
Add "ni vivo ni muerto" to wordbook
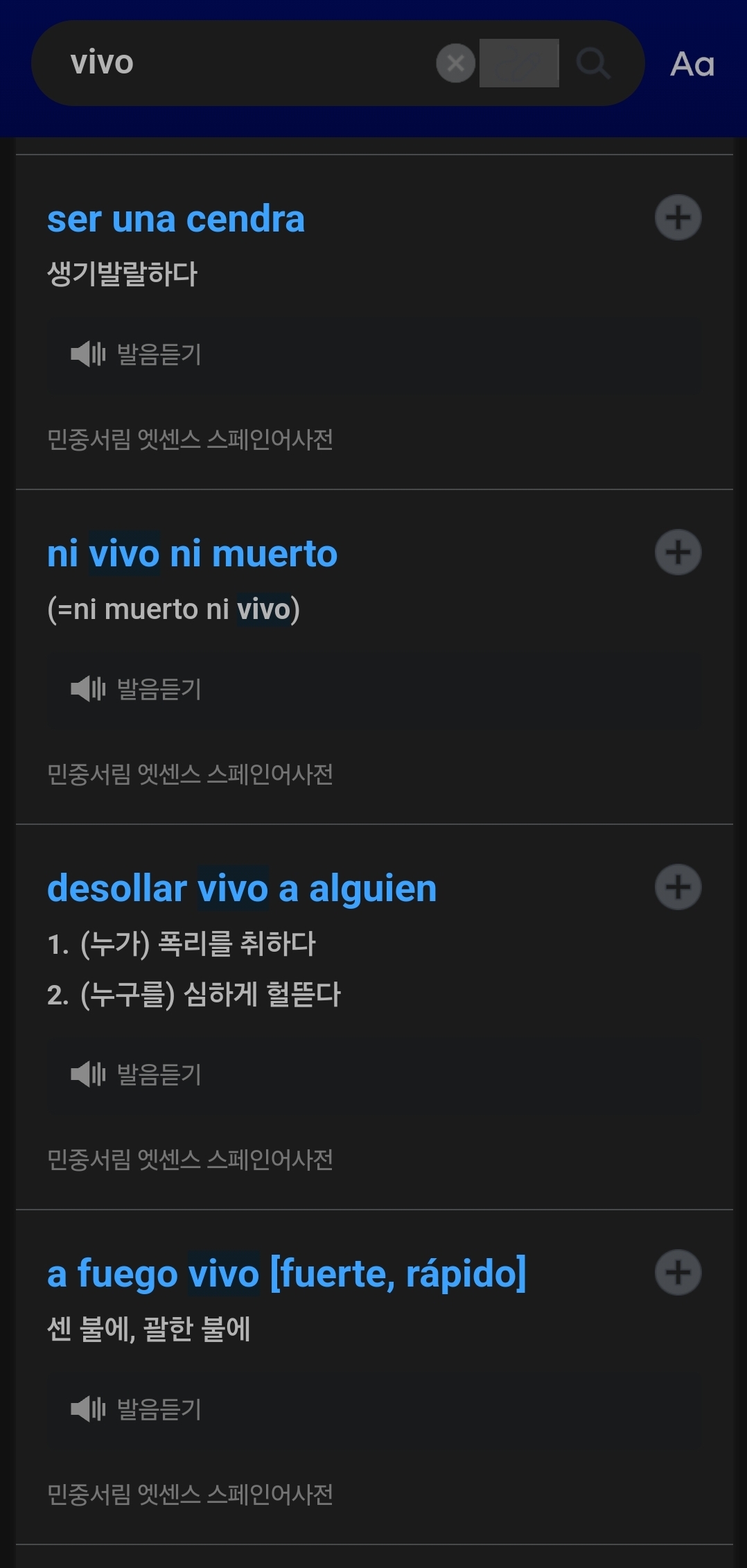click(x=678, y=552)
